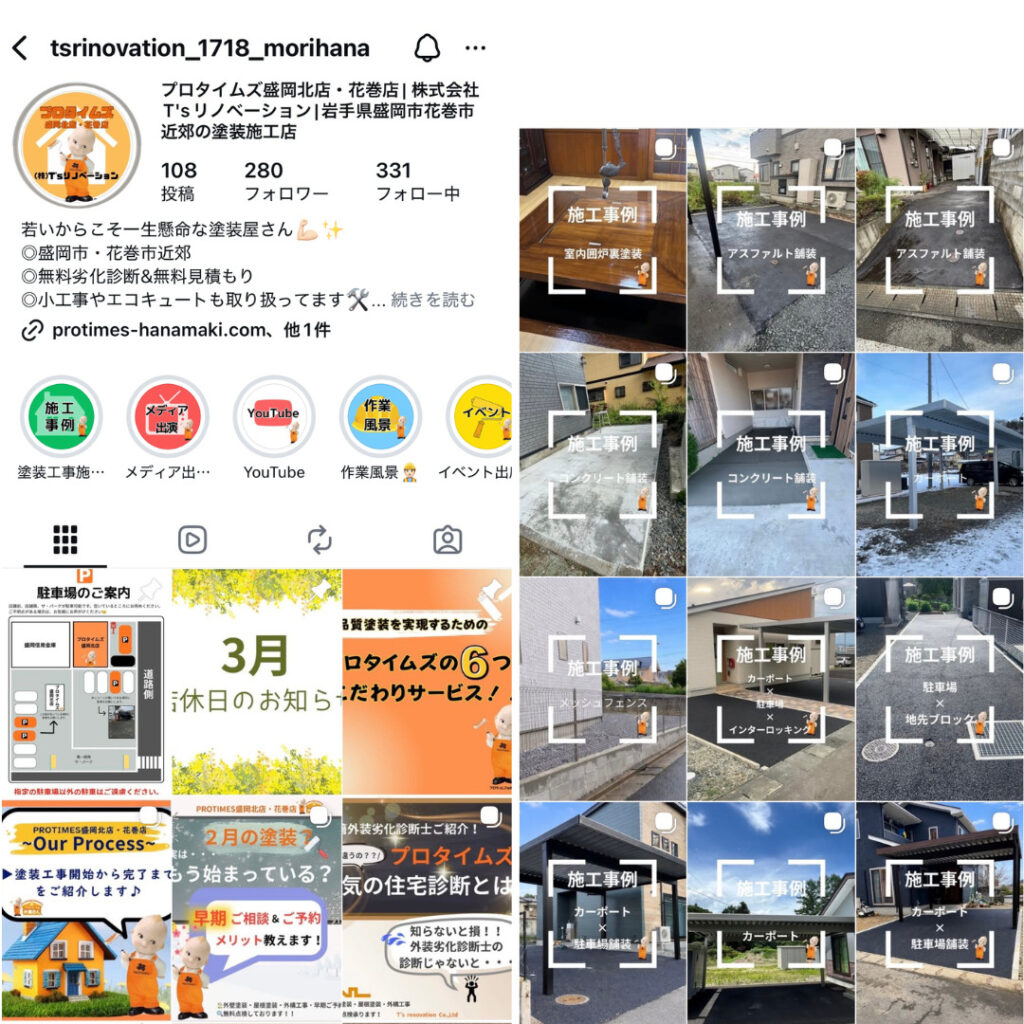
Task: View the 331 following list
Action: [x=417, y=181]
